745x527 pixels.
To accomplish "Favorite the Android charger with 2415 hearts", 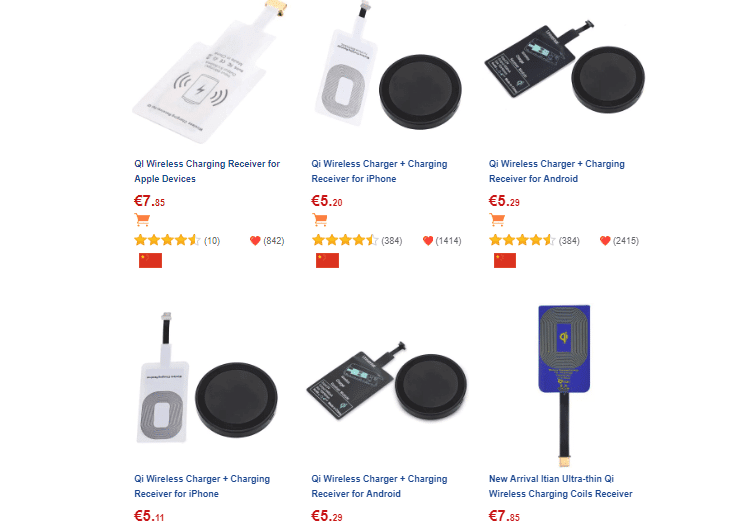I will tap(605, 241).
